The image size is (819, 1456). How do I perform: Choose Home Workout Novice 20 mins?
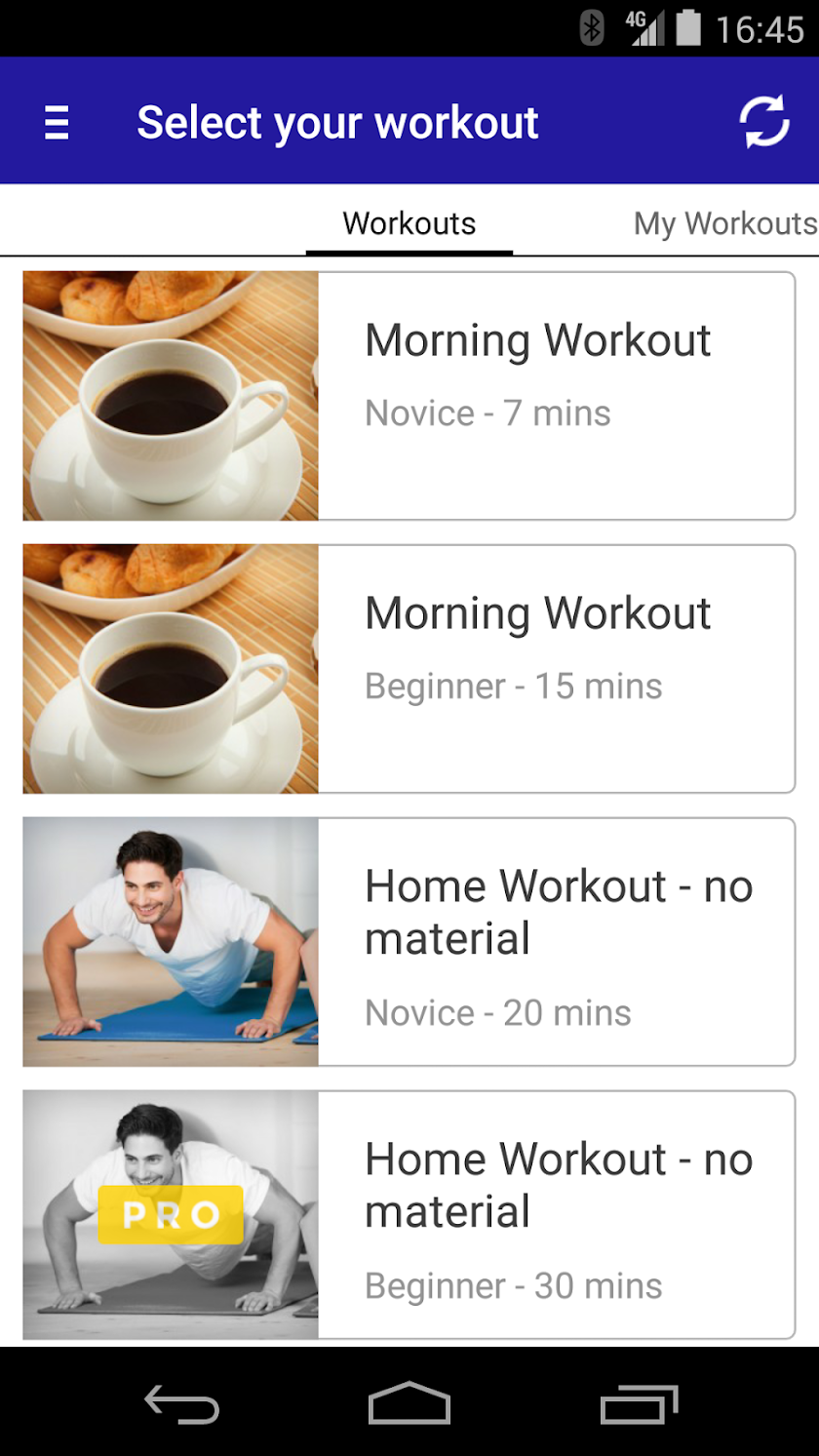[409, 941]
